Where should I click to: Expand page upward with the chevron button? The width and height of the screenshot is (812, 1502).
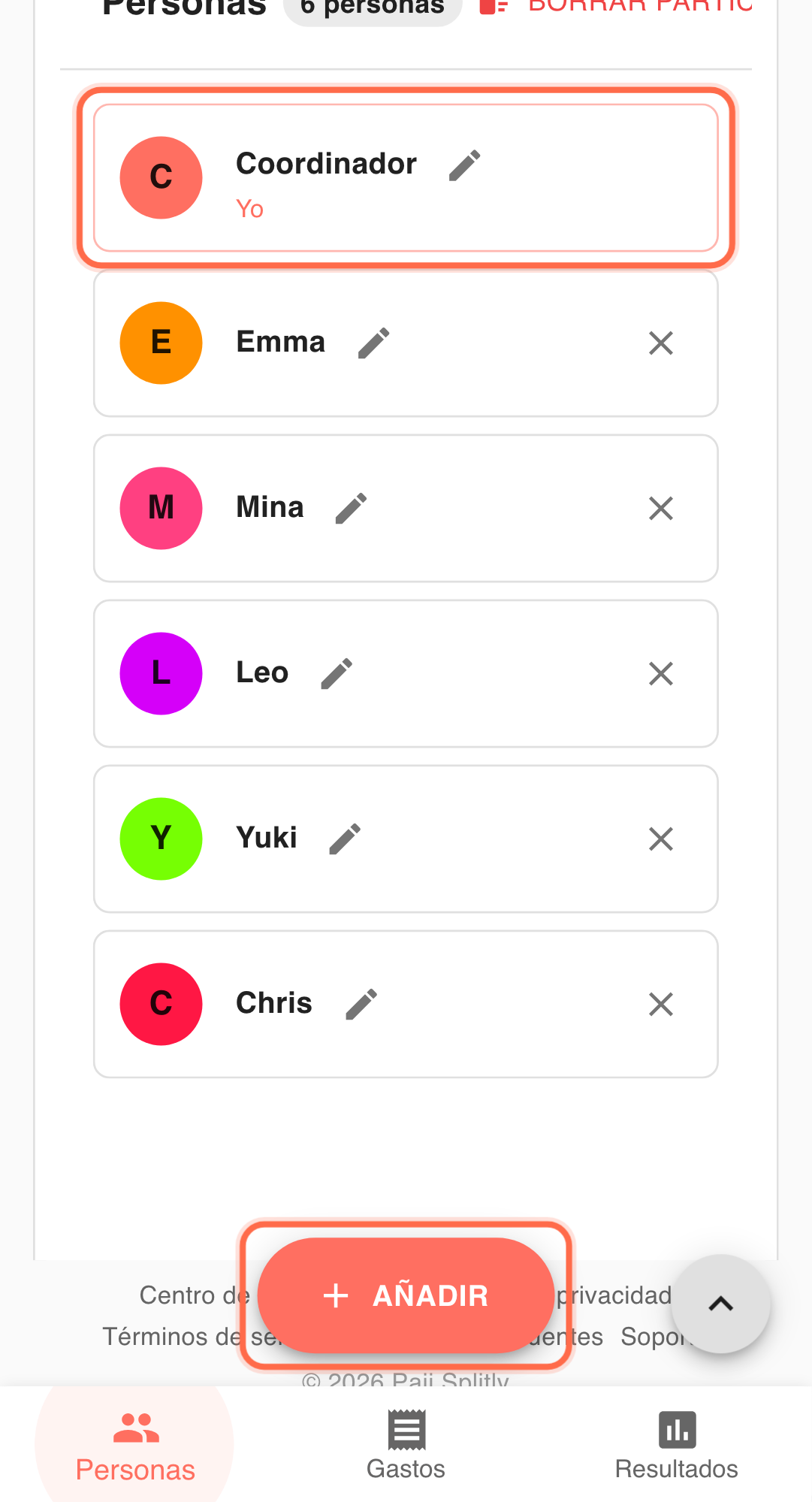point(720,1304)
